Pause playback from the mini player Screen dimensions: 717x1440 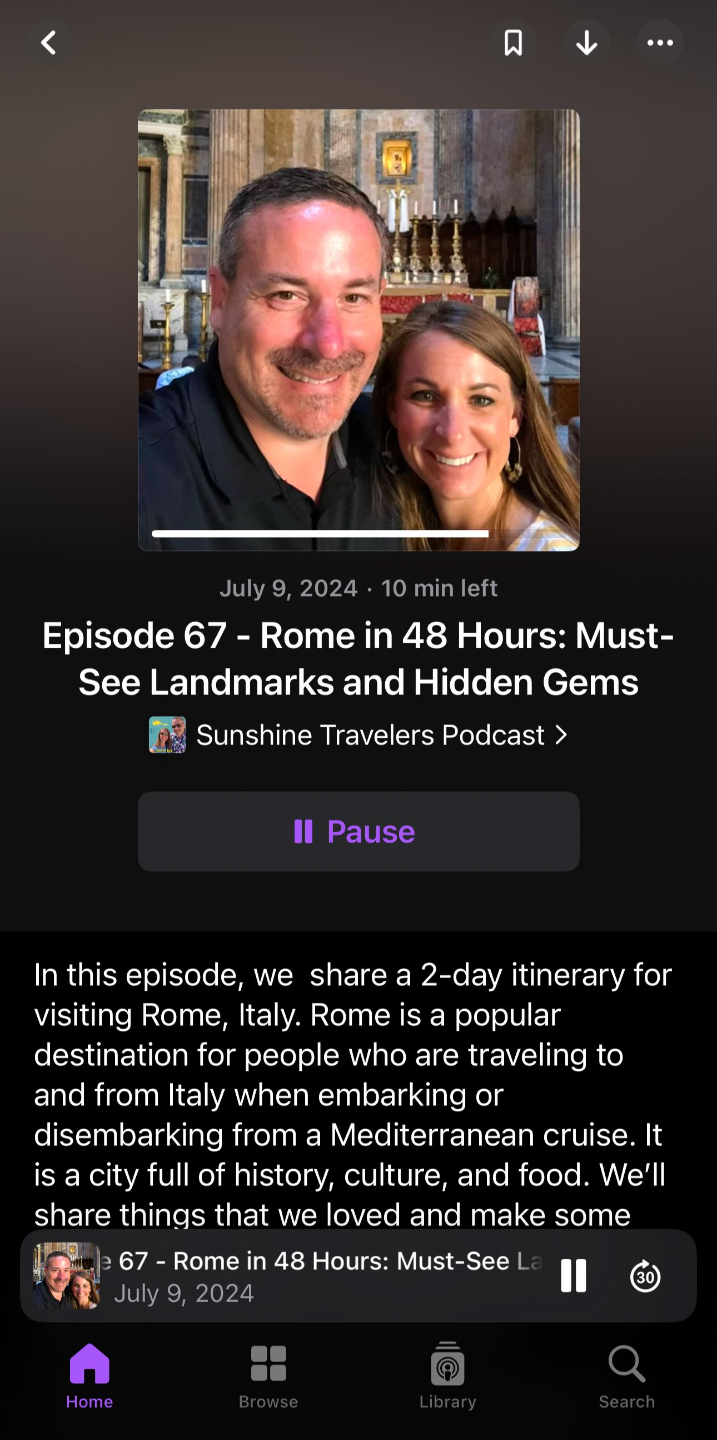(573, 1276)
